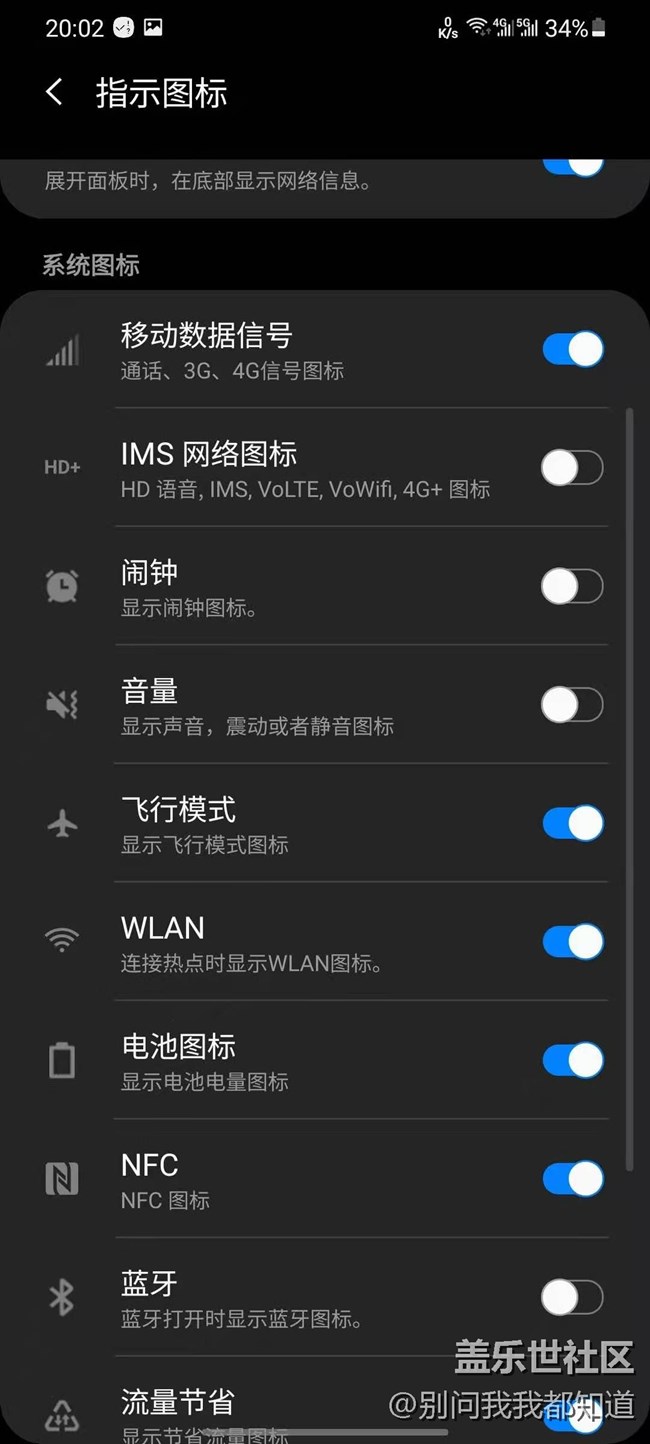The width and height of the screenshot is (650, 1444).
Task: Turn off the 电池图标 toggle
Action: point(573,1060)
